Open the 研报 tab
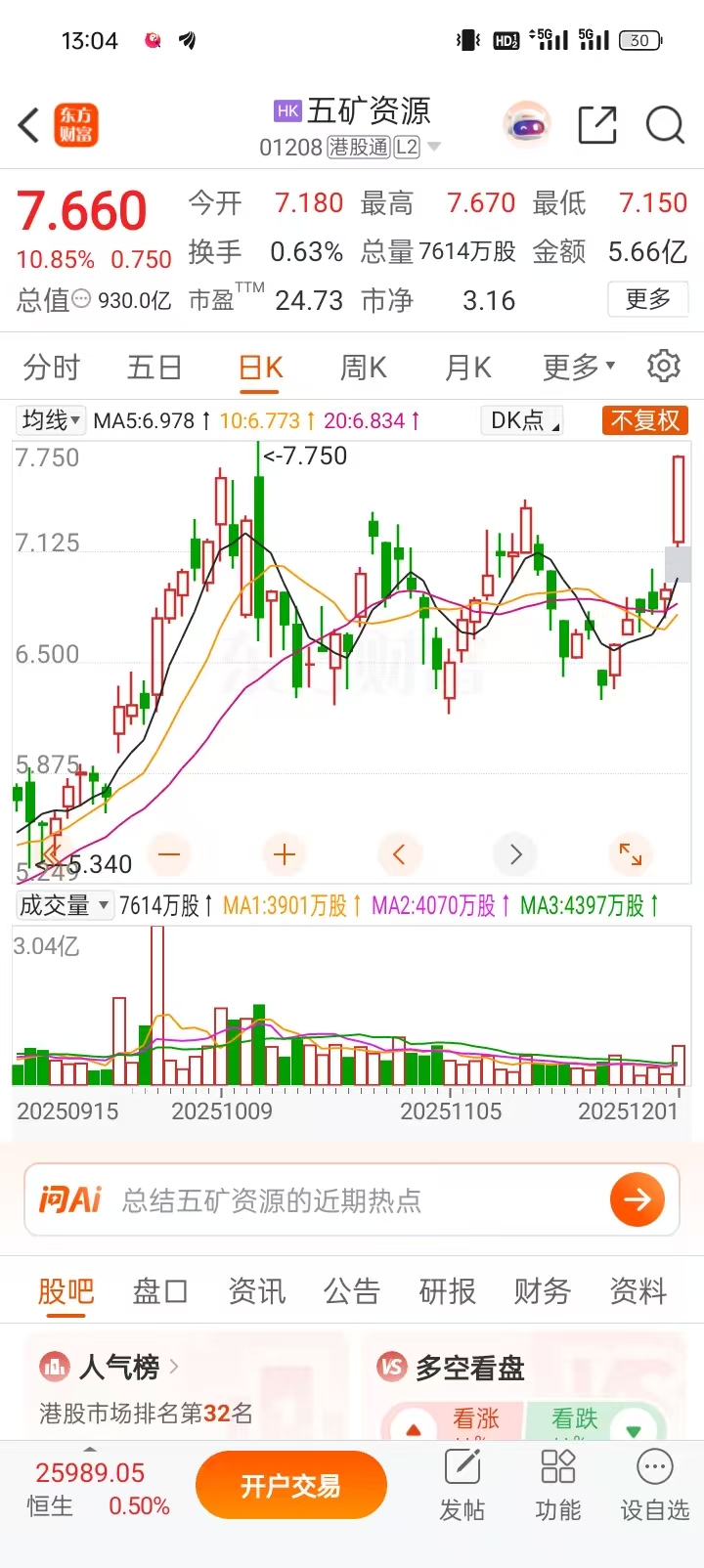 pos(447,1291)
